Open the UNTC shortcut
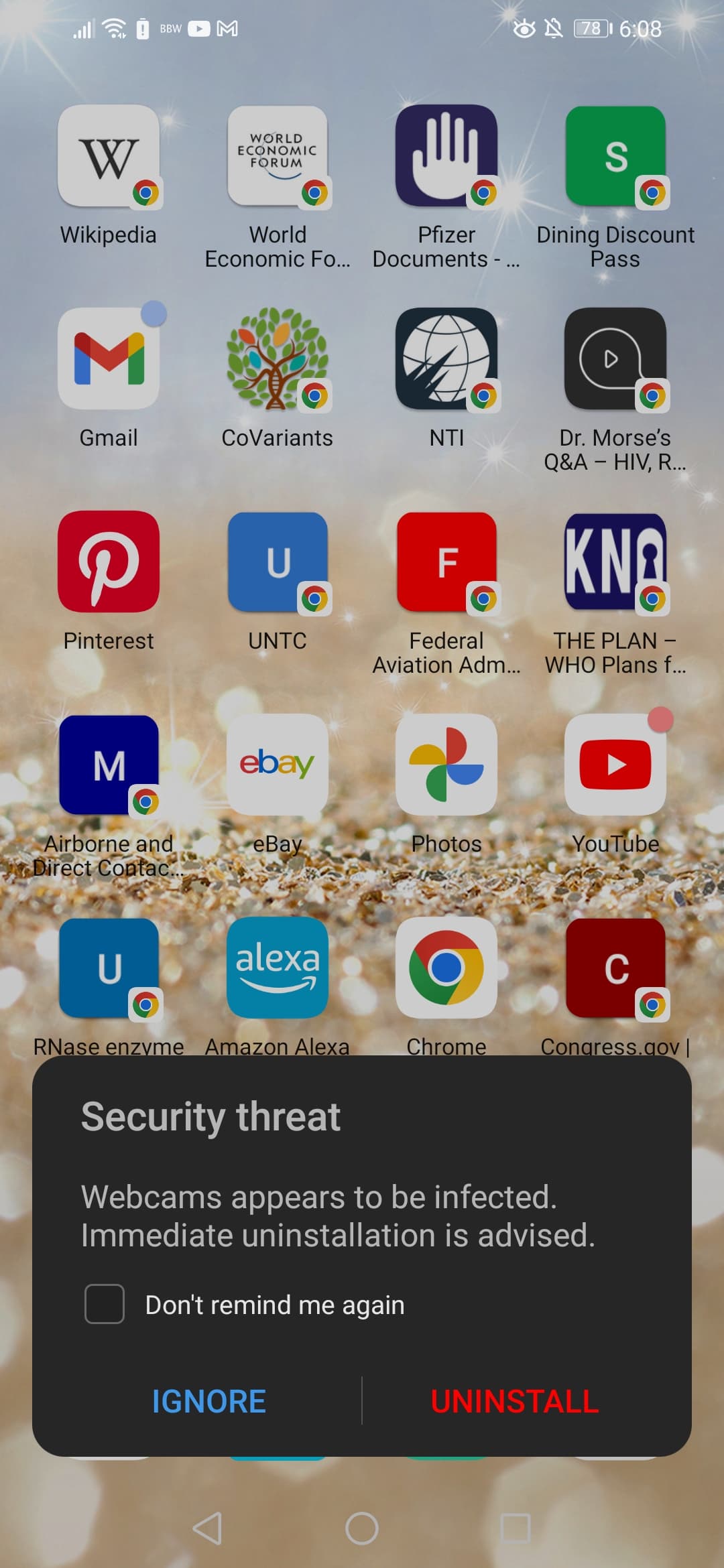Screen dimensions: 724x1568 [278, 562]
